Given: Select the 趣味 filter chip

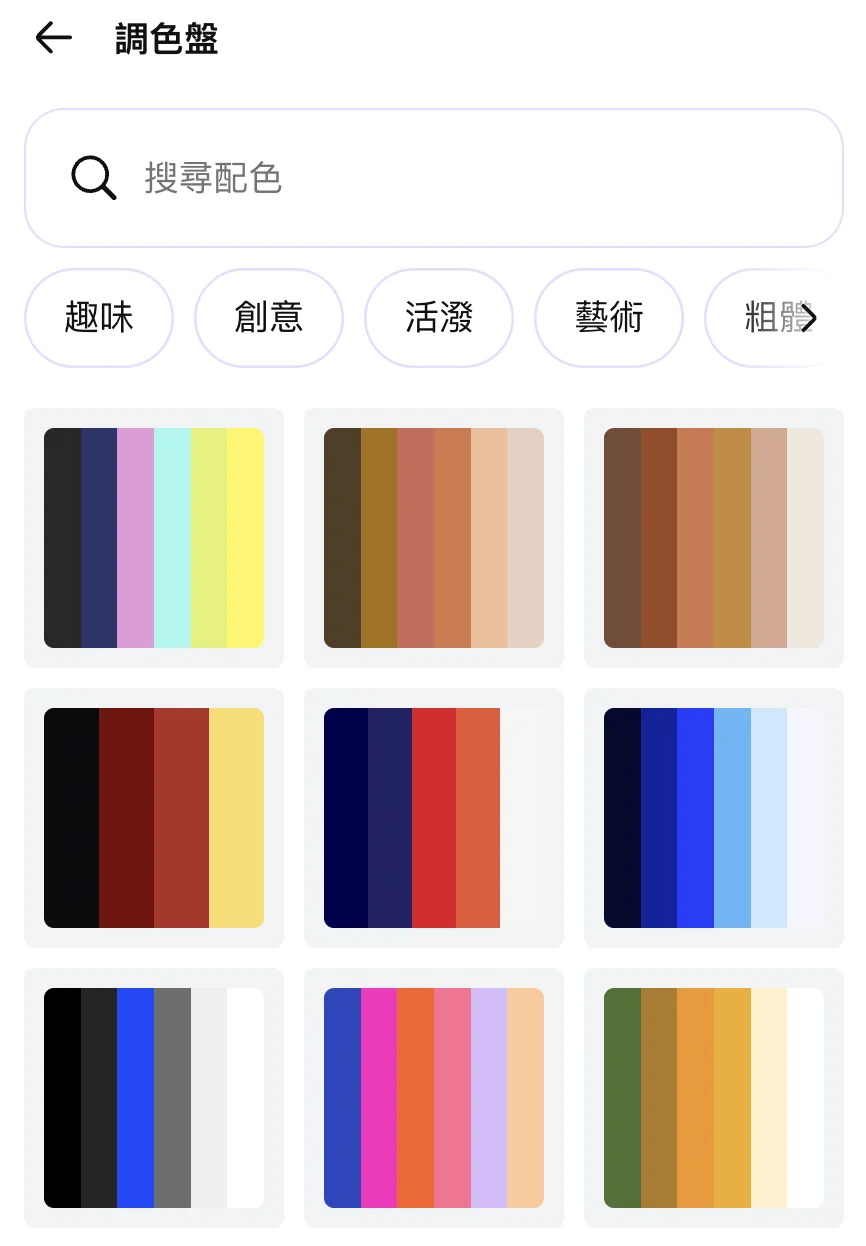Looking at the screenshot, I should (99, 318).
